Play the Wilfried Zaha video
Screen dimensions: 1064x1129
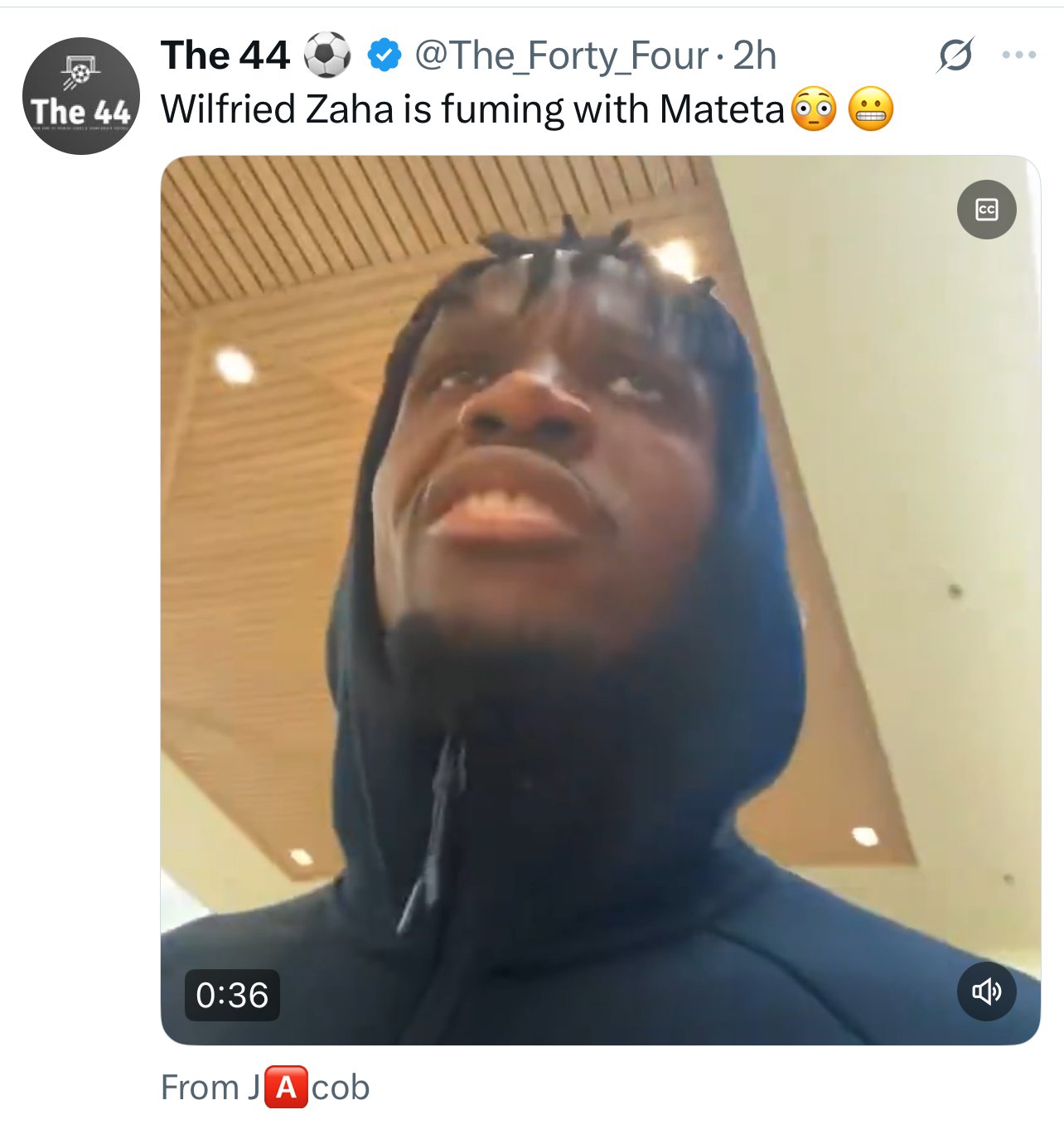point(600,600)
